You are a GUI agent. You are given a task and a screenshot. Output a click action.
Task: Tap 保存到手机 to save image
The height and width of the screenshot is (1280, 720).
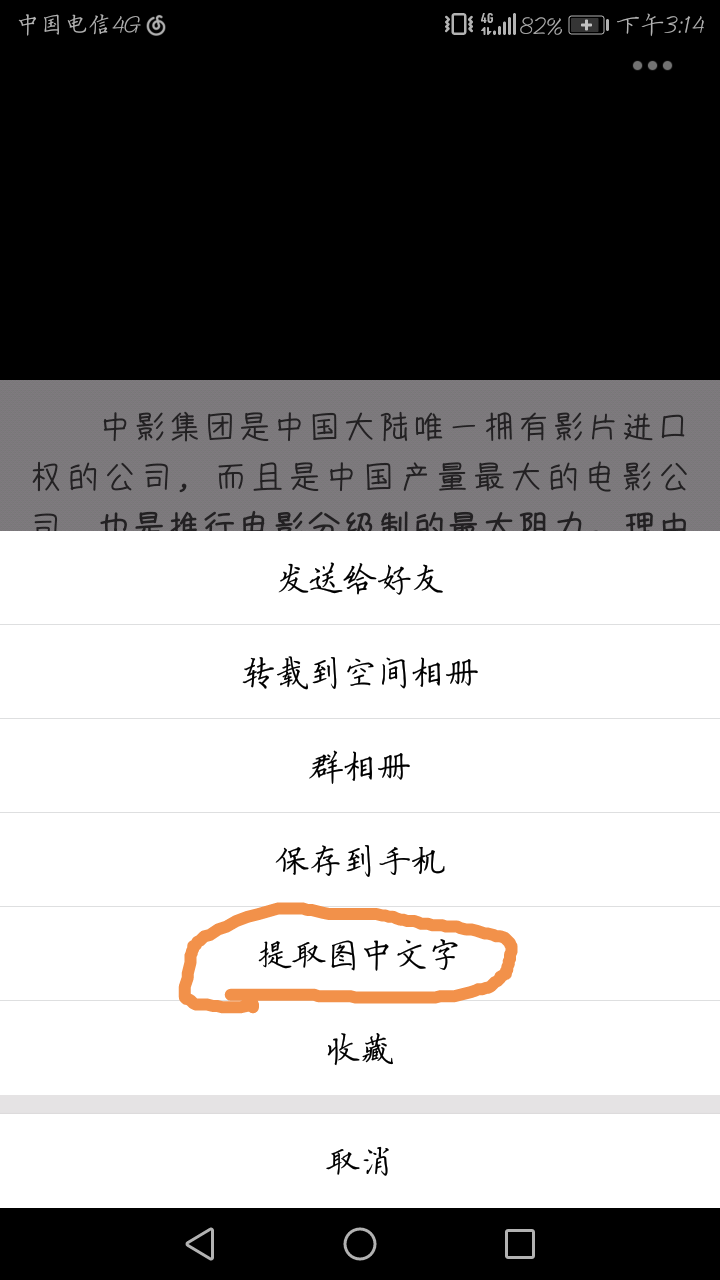360,860
